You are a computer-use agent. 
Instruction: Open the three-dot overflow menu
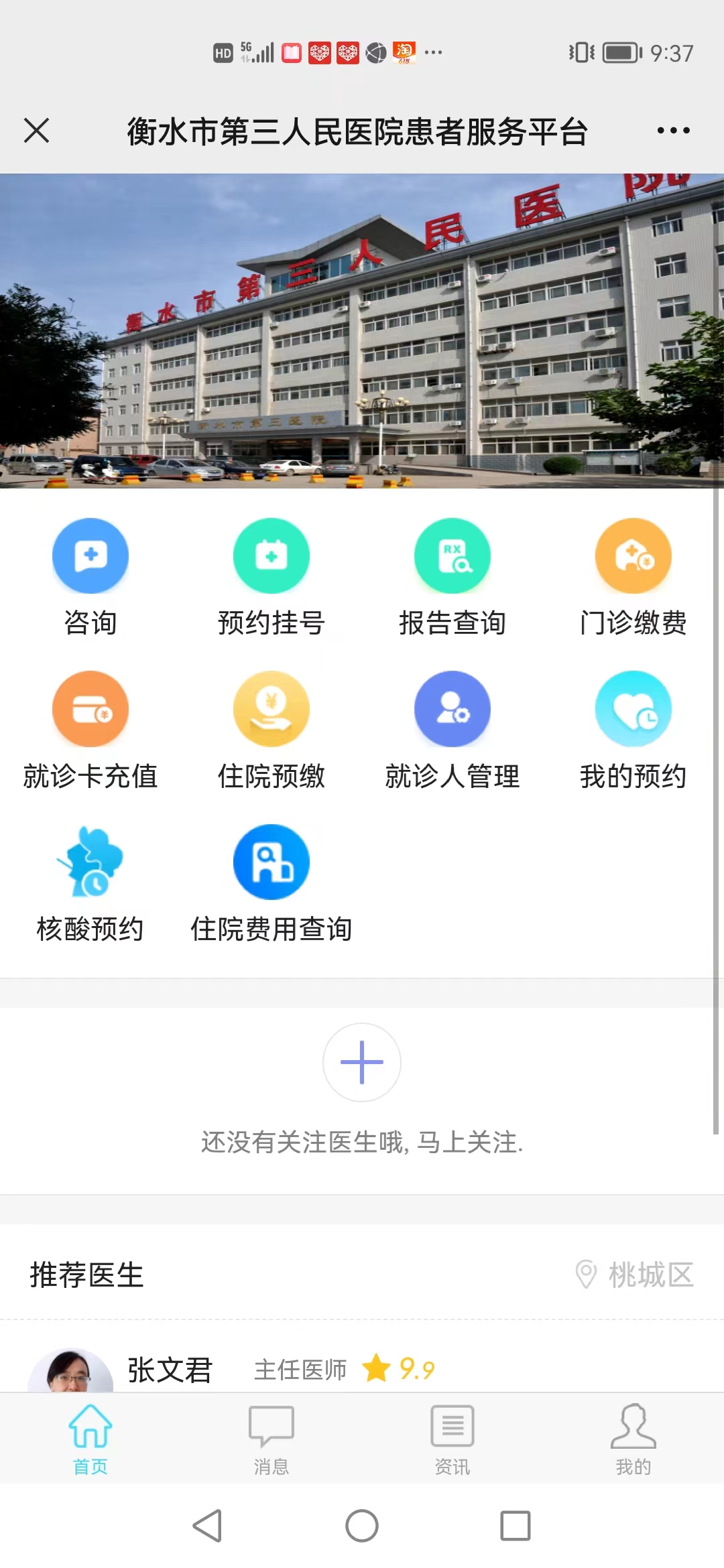tap(673, 131)
